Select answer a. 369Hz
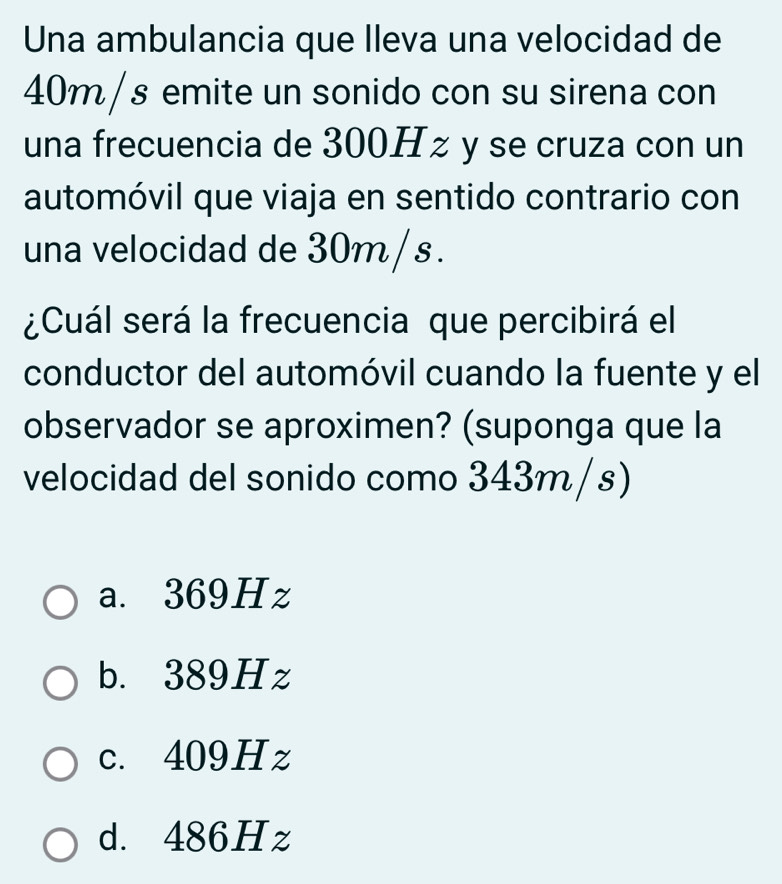The height and width of the screenshot is (884, 782). (61, 602)
